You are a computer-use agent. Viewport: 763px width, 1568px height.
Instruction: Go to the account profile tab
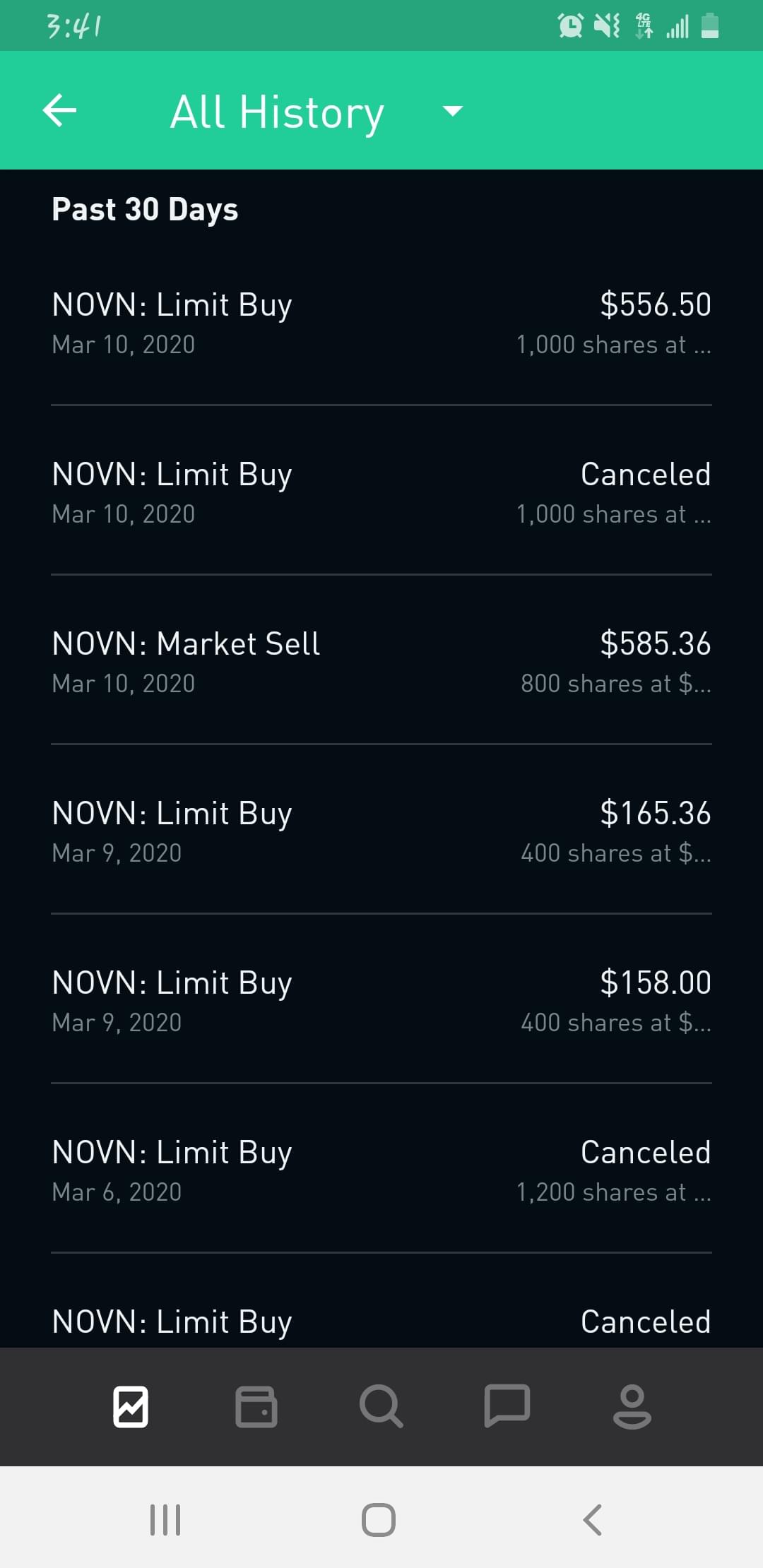tap(632, 1406)
